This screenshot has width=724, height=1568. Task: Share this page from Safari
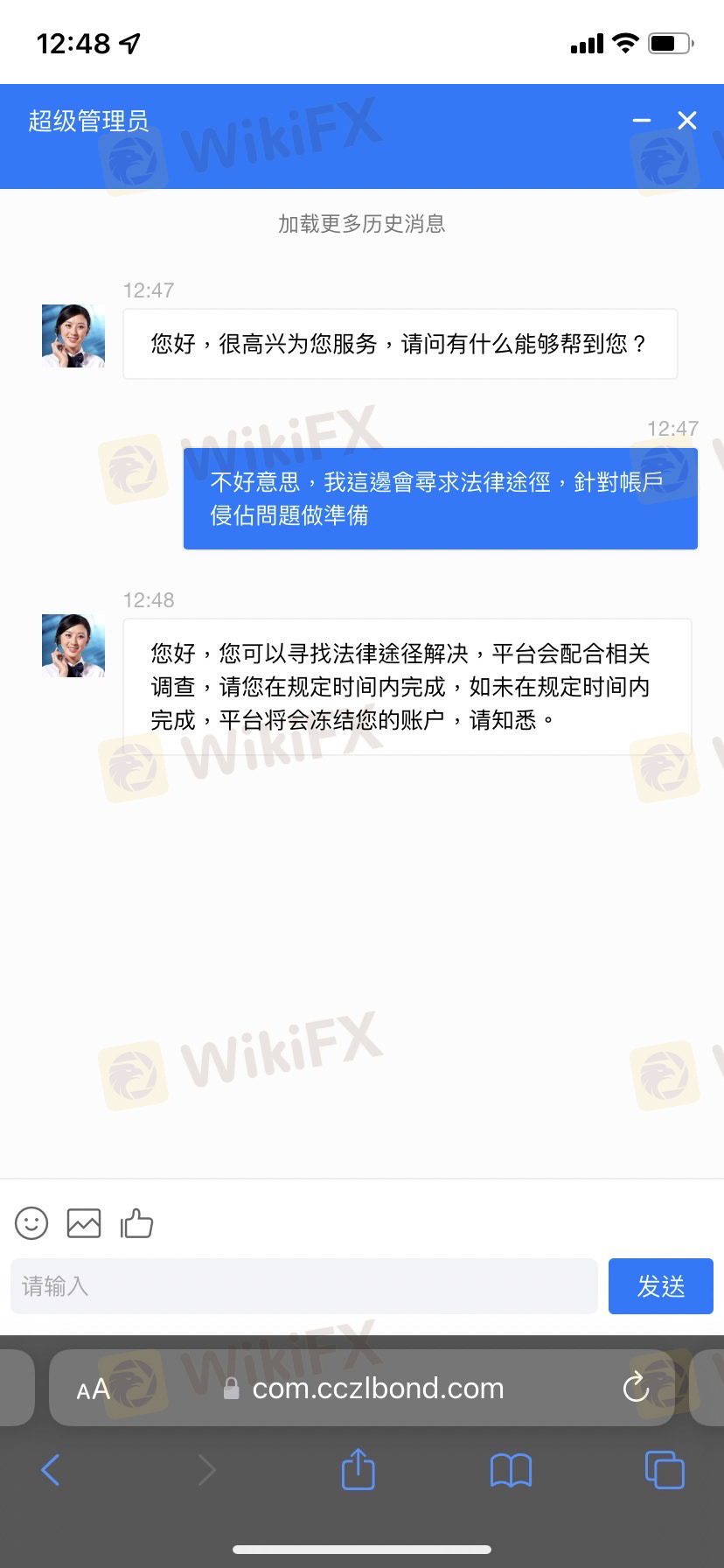click(358, 1470)
